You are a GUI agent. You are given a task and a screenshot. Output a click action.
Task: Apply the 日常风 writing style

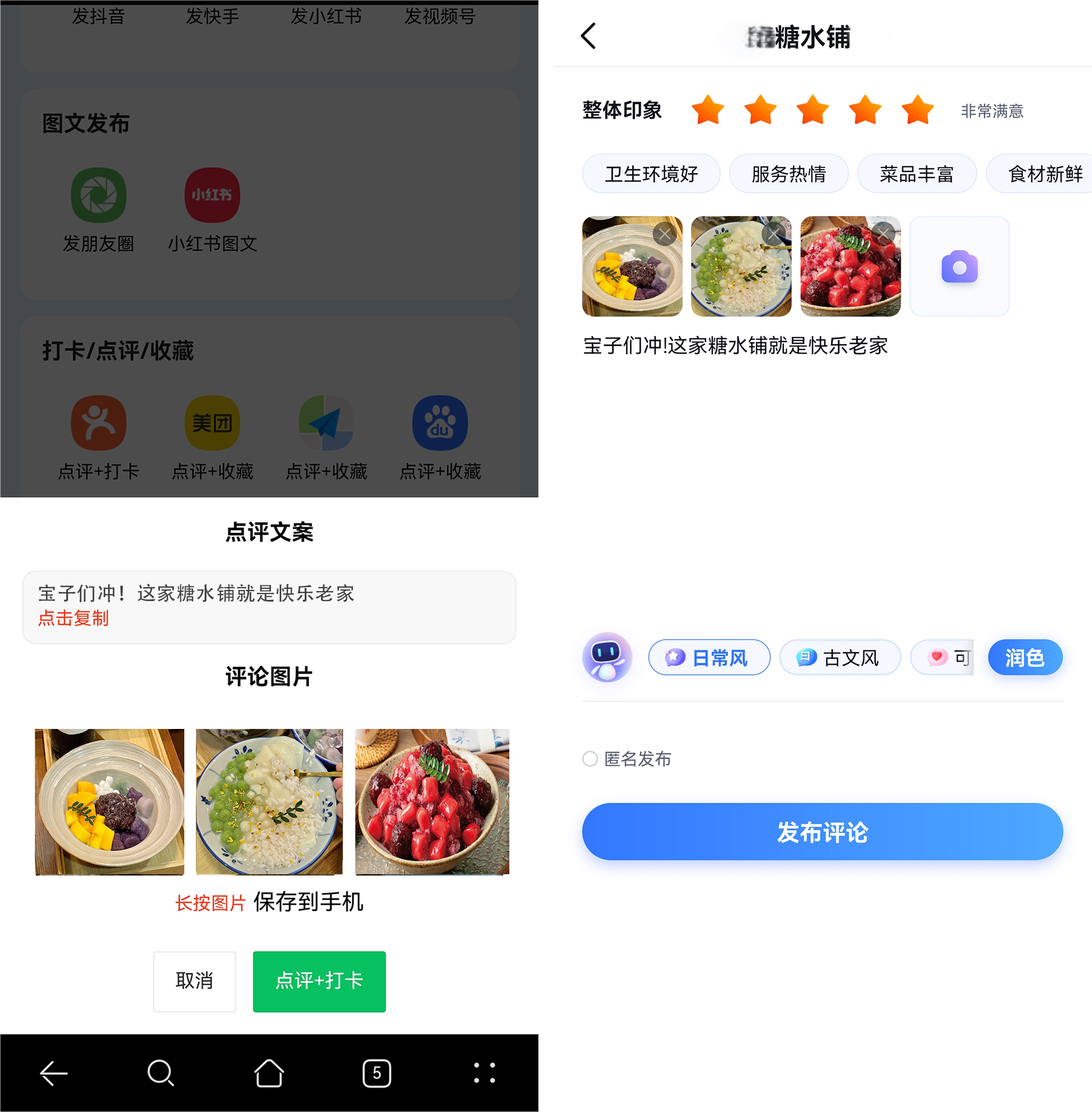pos(709,657)
